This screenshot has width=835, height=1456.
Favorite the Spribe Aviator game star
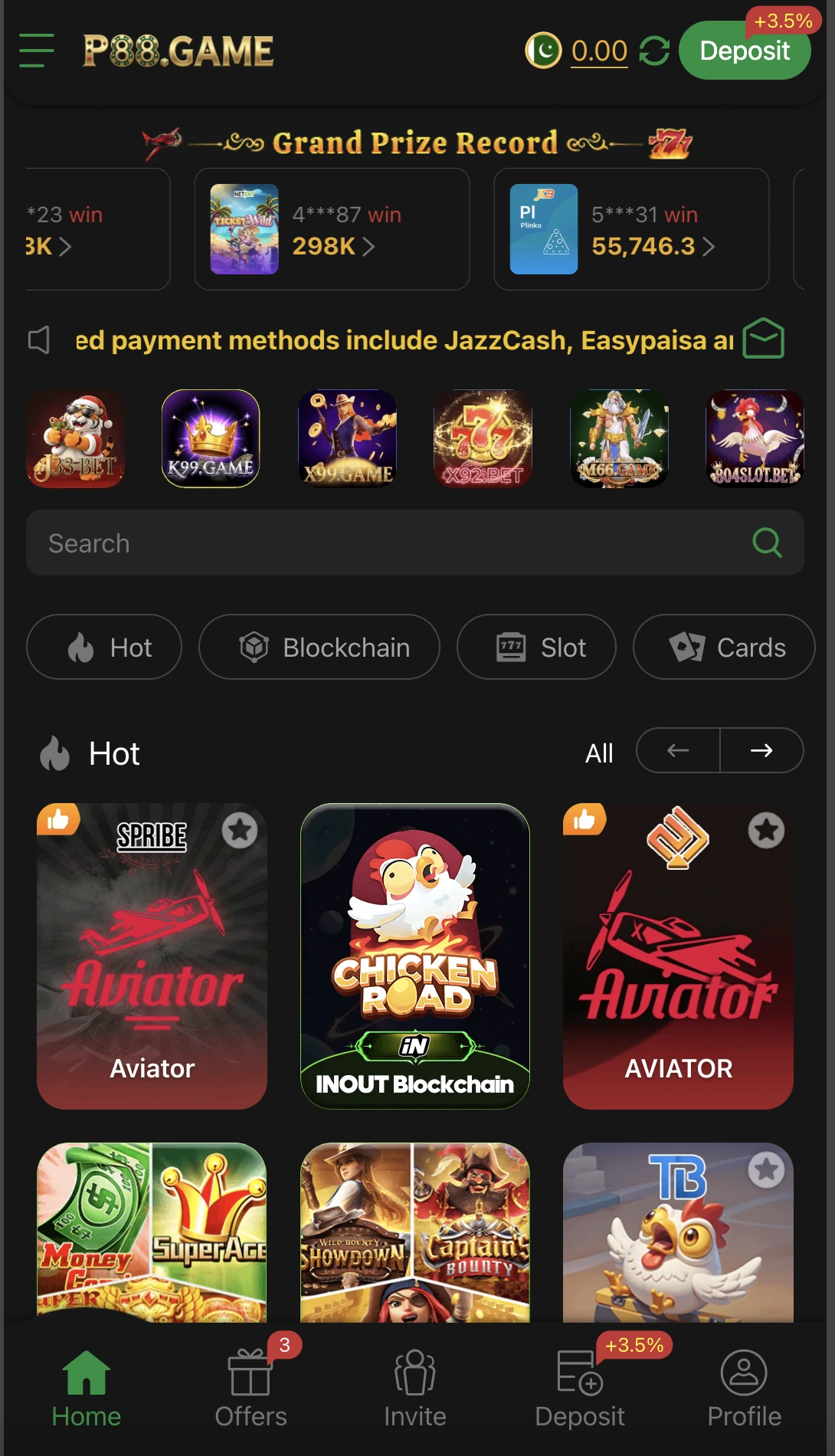(x=240, y=830)
